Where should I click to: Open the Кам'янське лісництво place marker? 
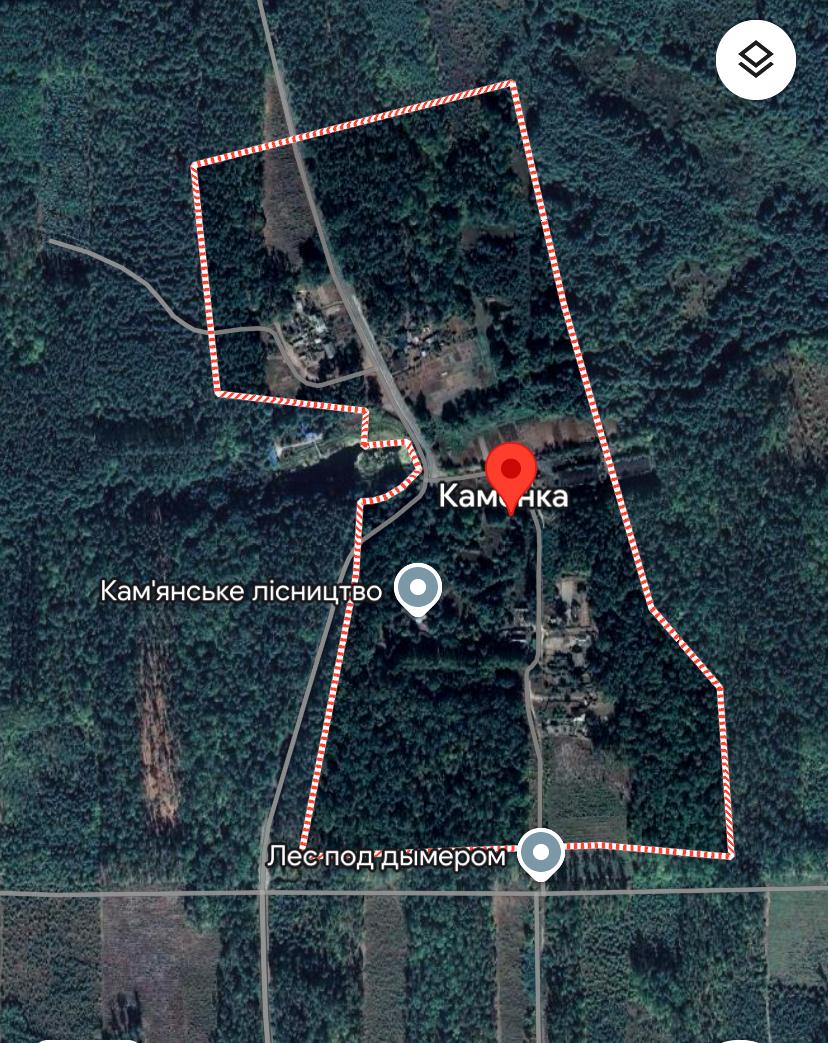click(418, 589)
